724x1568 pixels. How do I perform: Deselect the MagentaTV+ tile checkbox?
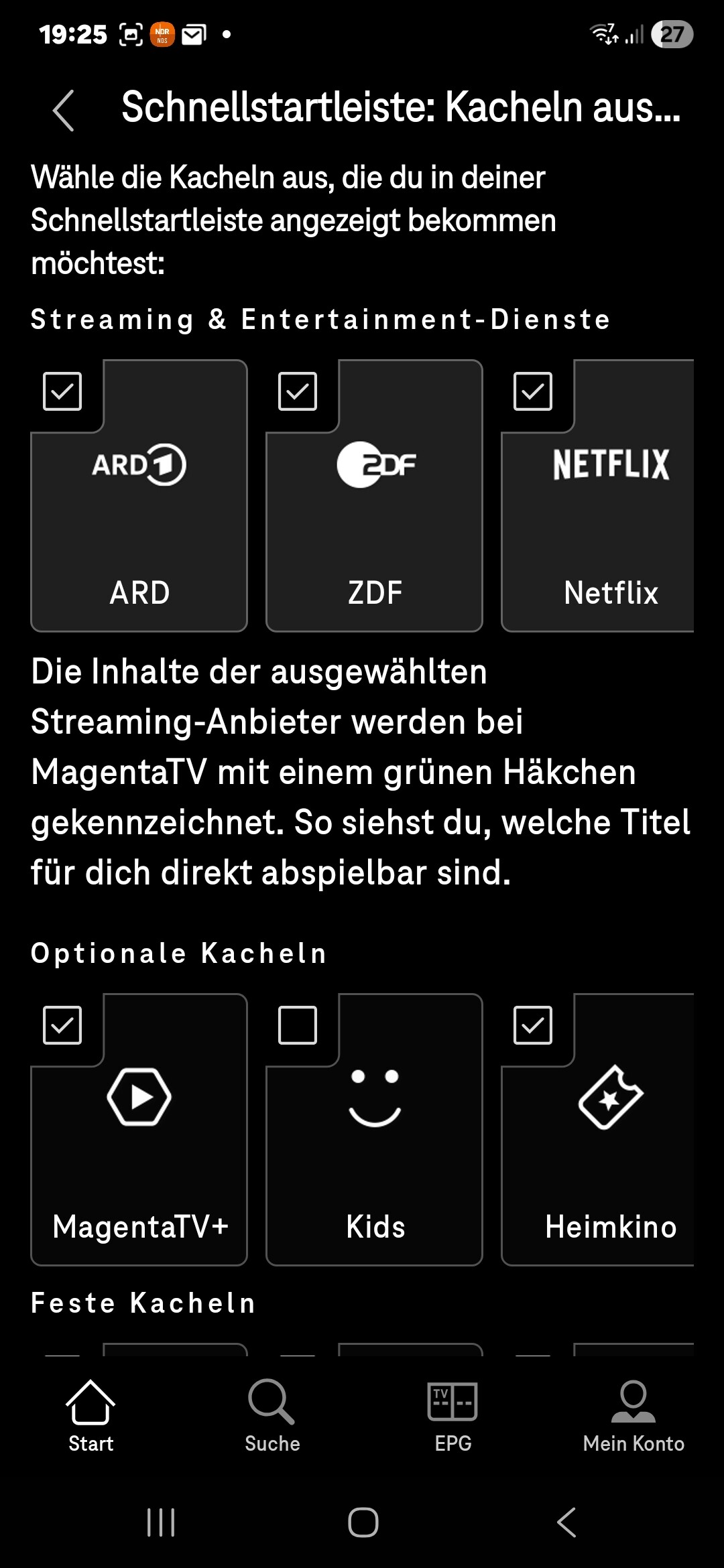point(62,1025)
